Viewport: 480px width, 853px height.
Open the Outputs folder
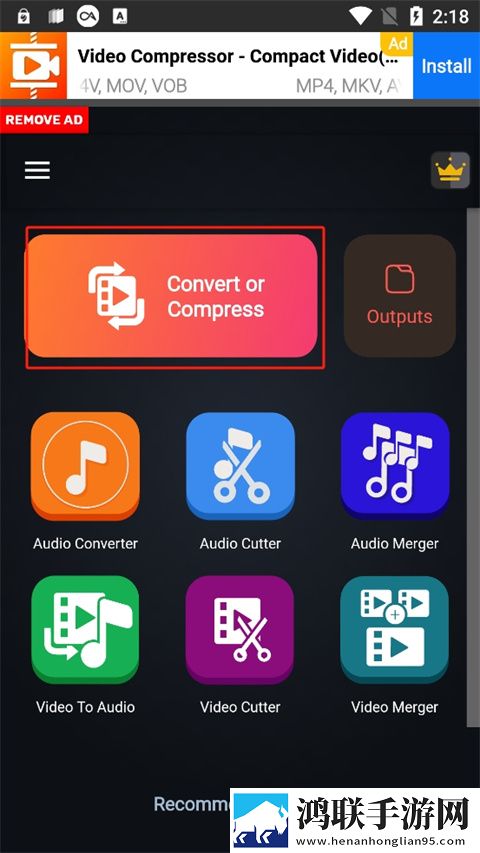(399, 296)
